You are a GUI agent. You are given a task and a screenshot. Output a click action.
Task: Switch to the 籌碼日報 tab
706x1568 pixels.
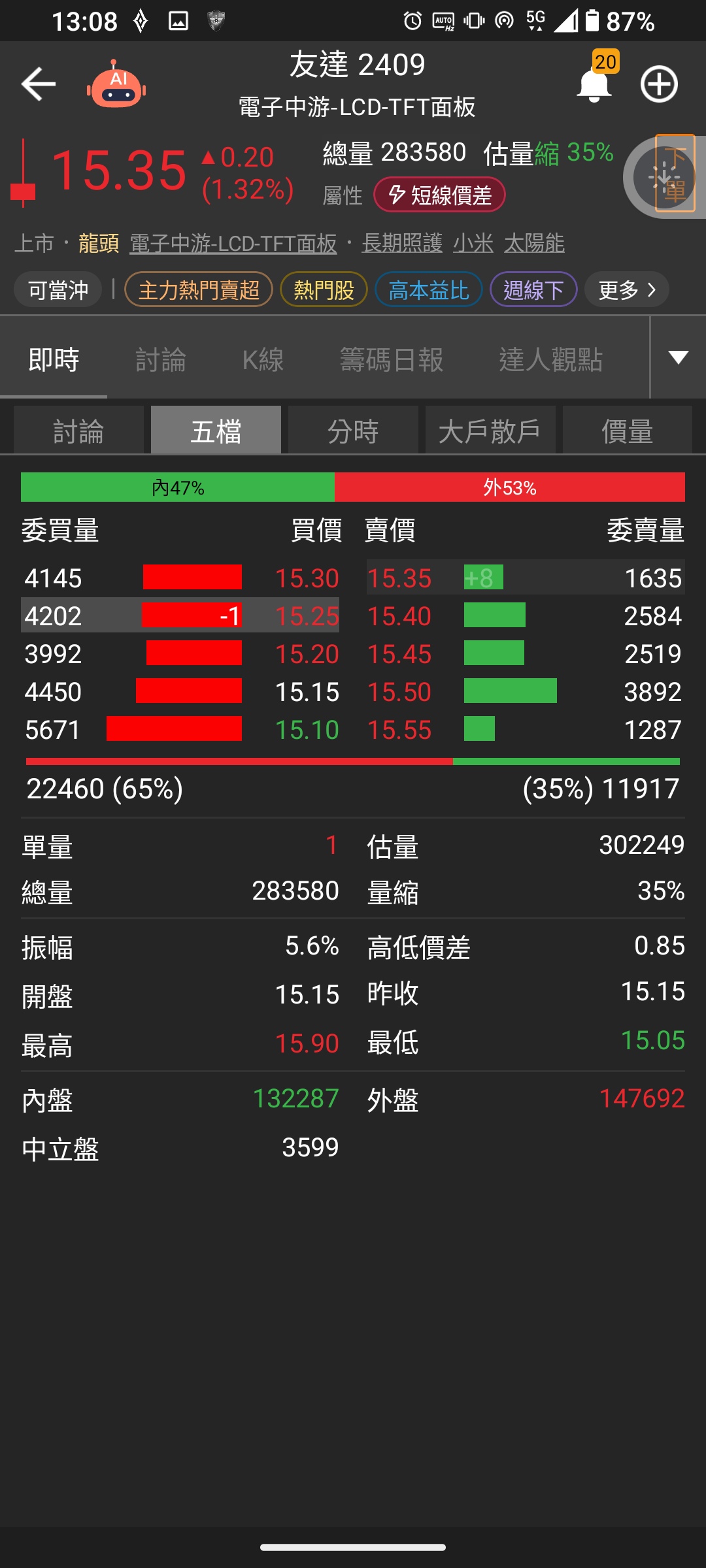(392, 360)
